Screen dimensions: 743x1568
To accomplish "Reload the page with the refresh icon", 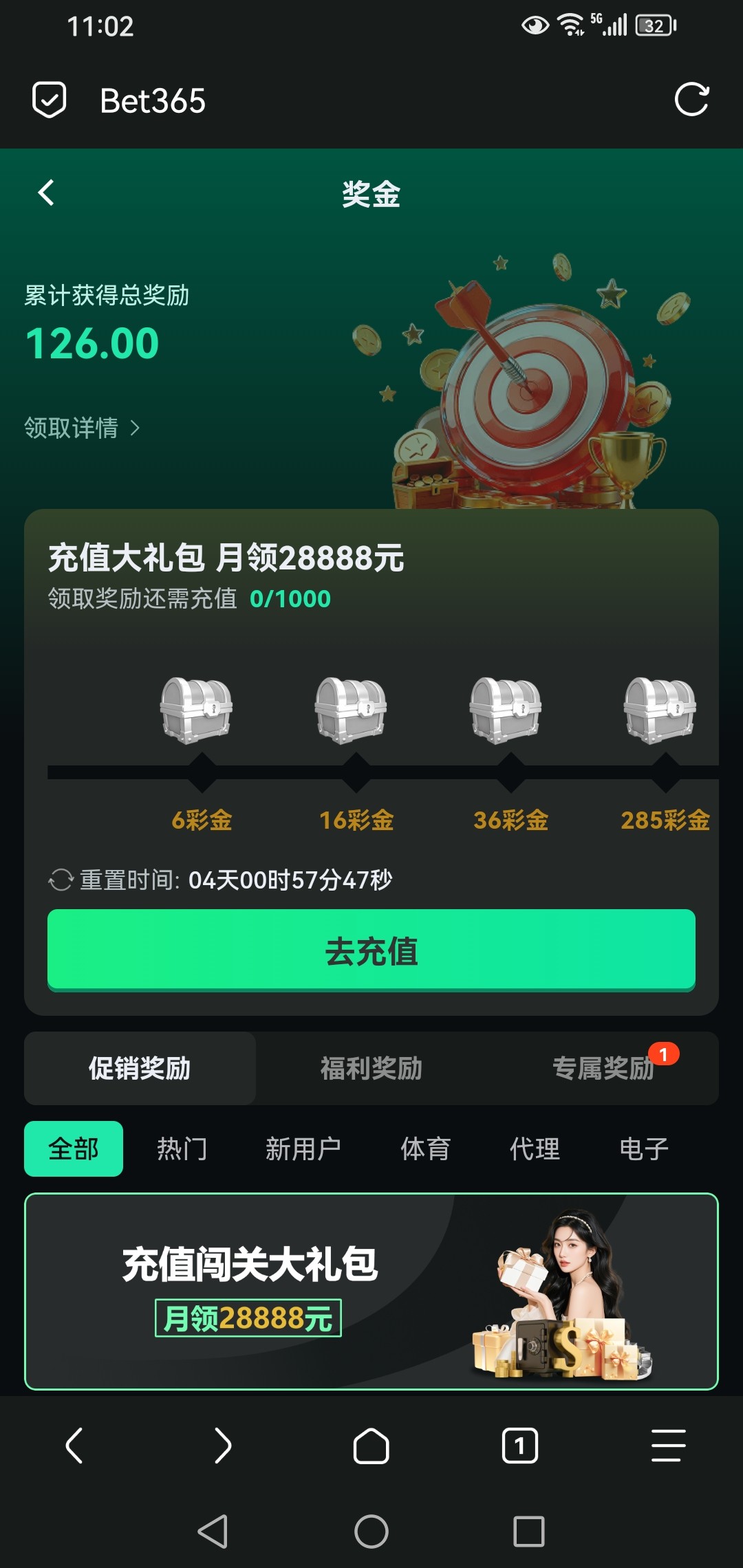I will 691,100.
